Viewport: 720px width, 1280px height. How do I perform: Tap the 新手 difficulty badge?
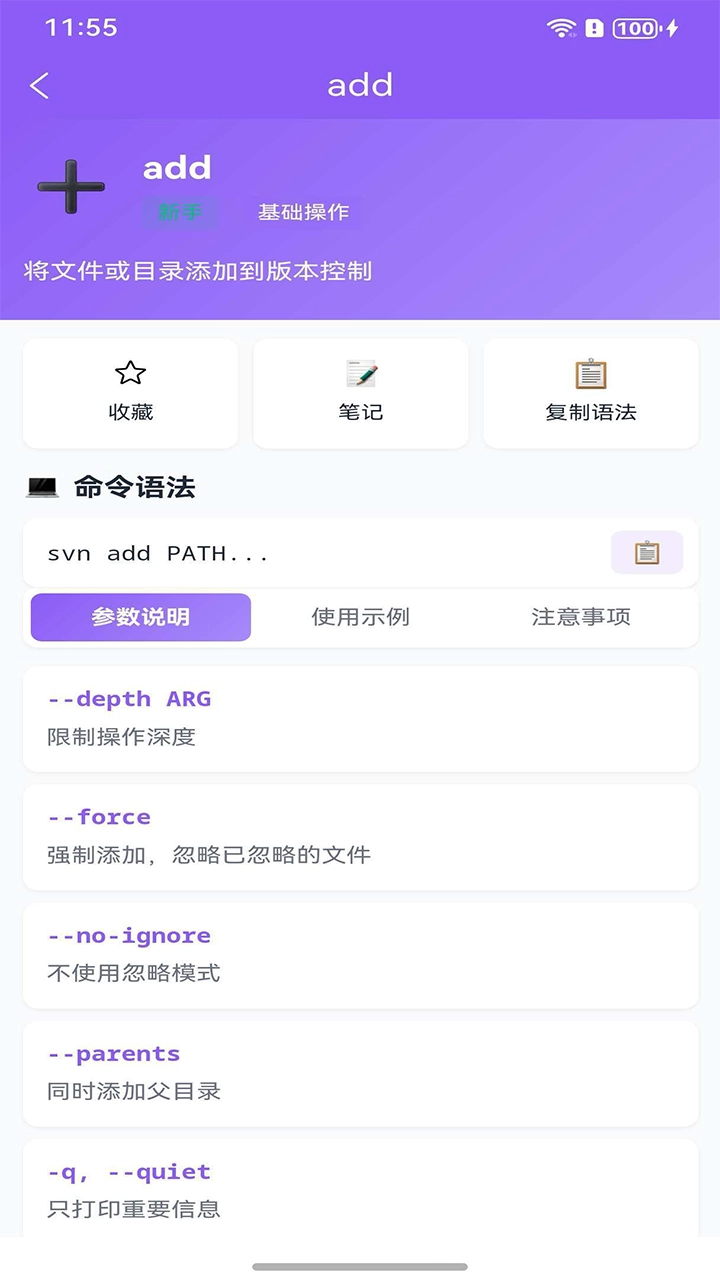coord(181,212)
